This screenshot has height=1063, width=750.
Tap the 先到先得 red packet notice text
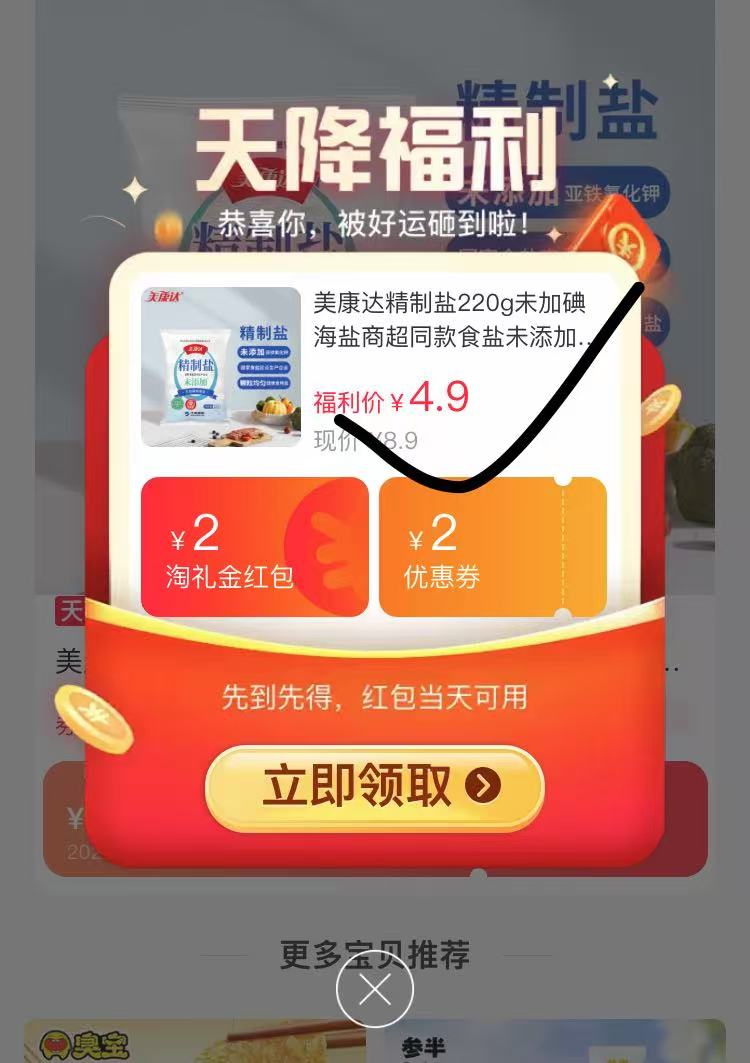click(x=375, y=699)
